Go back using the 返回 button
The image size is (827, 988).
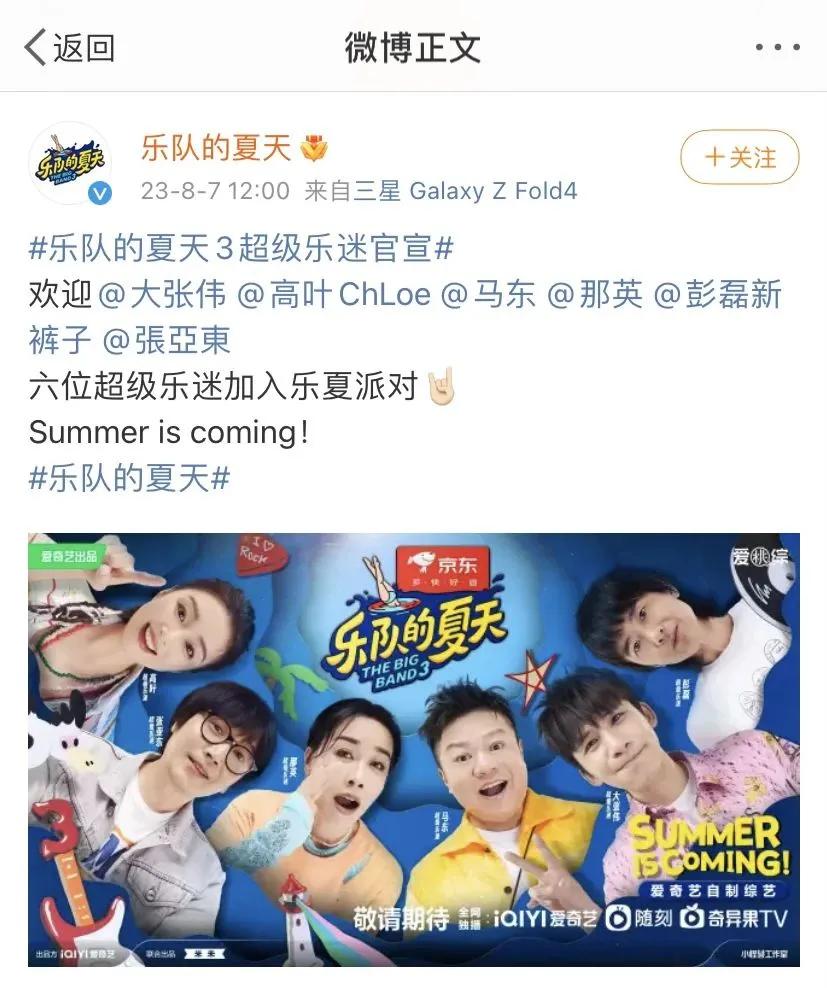68,47
